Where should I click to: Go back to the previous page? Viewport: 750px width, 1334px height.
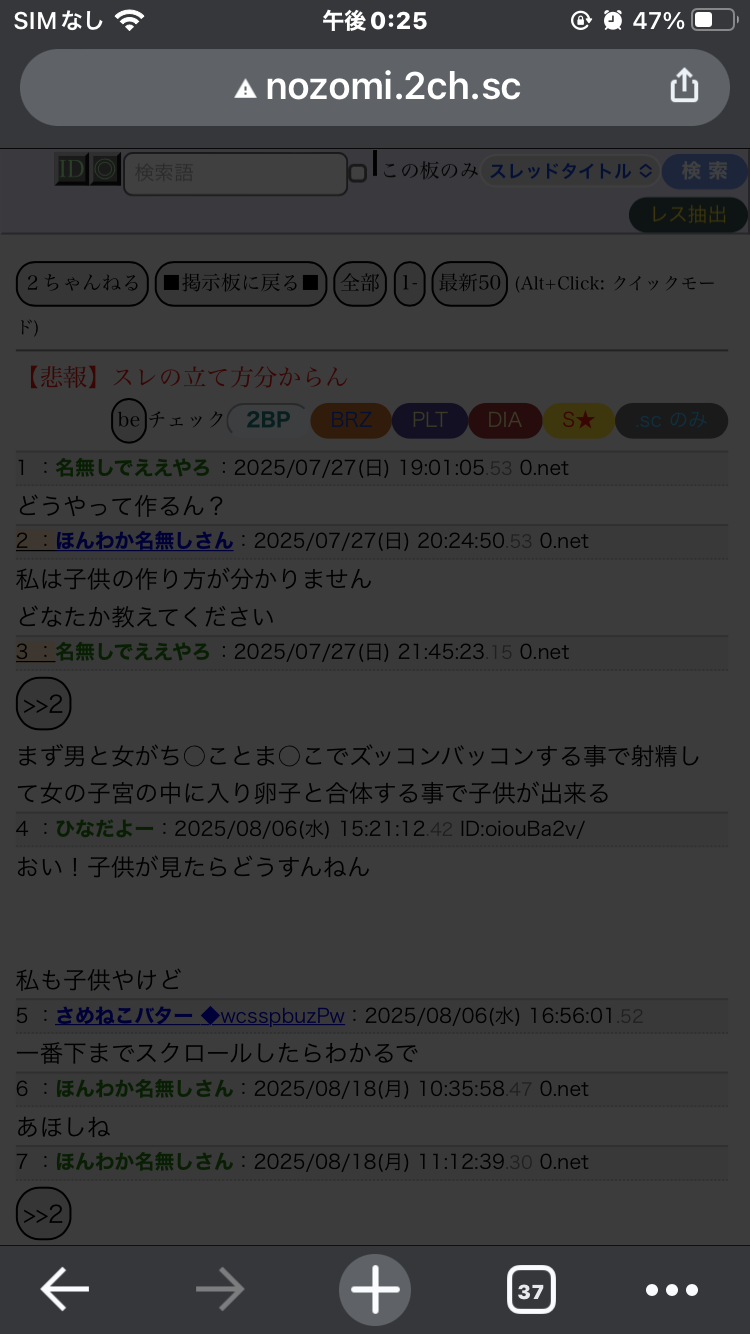click(x=65, y=1290)
